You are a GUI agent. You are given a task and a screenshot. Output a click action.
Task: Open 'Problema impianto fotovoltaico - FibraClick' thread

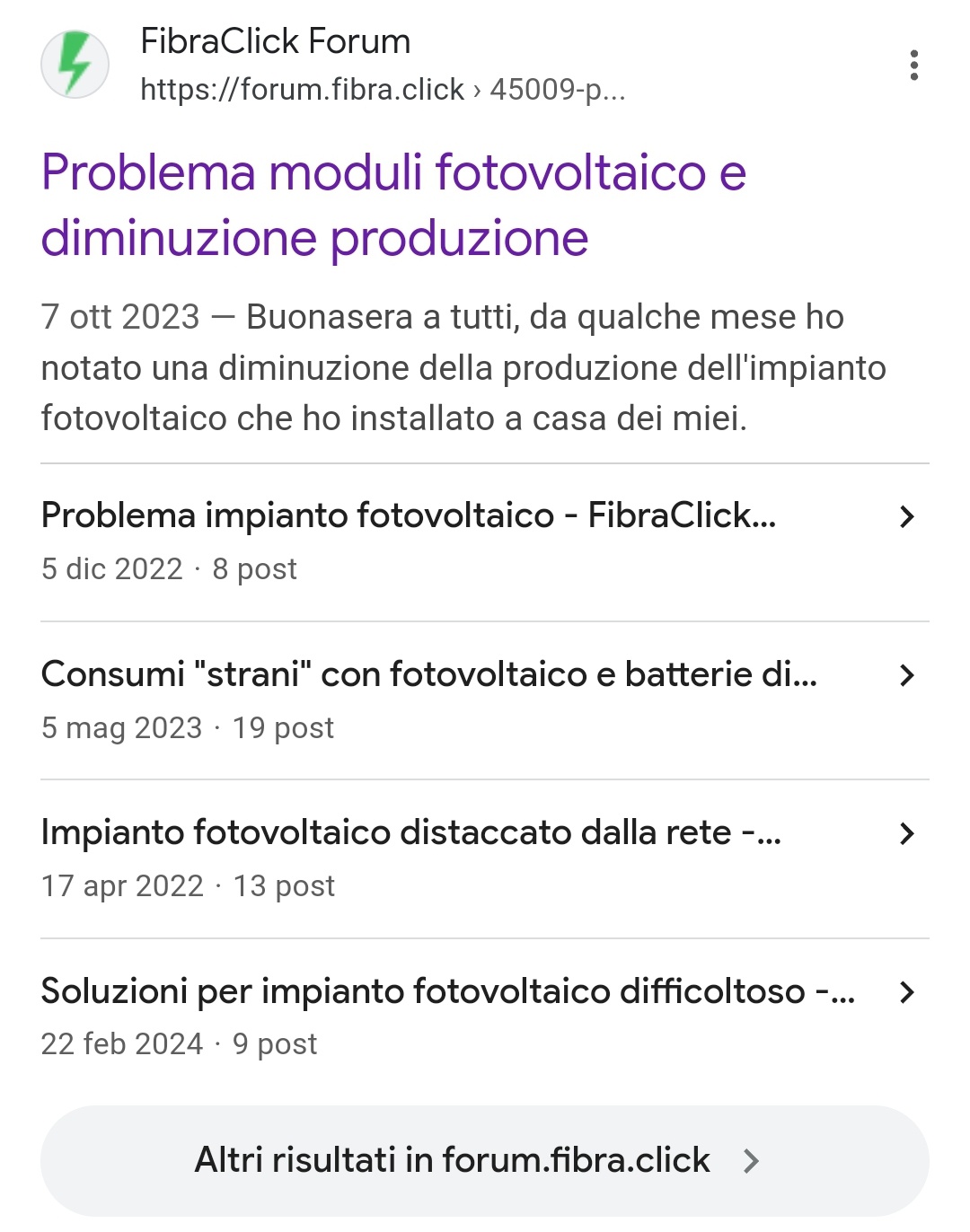pos(485,541)
